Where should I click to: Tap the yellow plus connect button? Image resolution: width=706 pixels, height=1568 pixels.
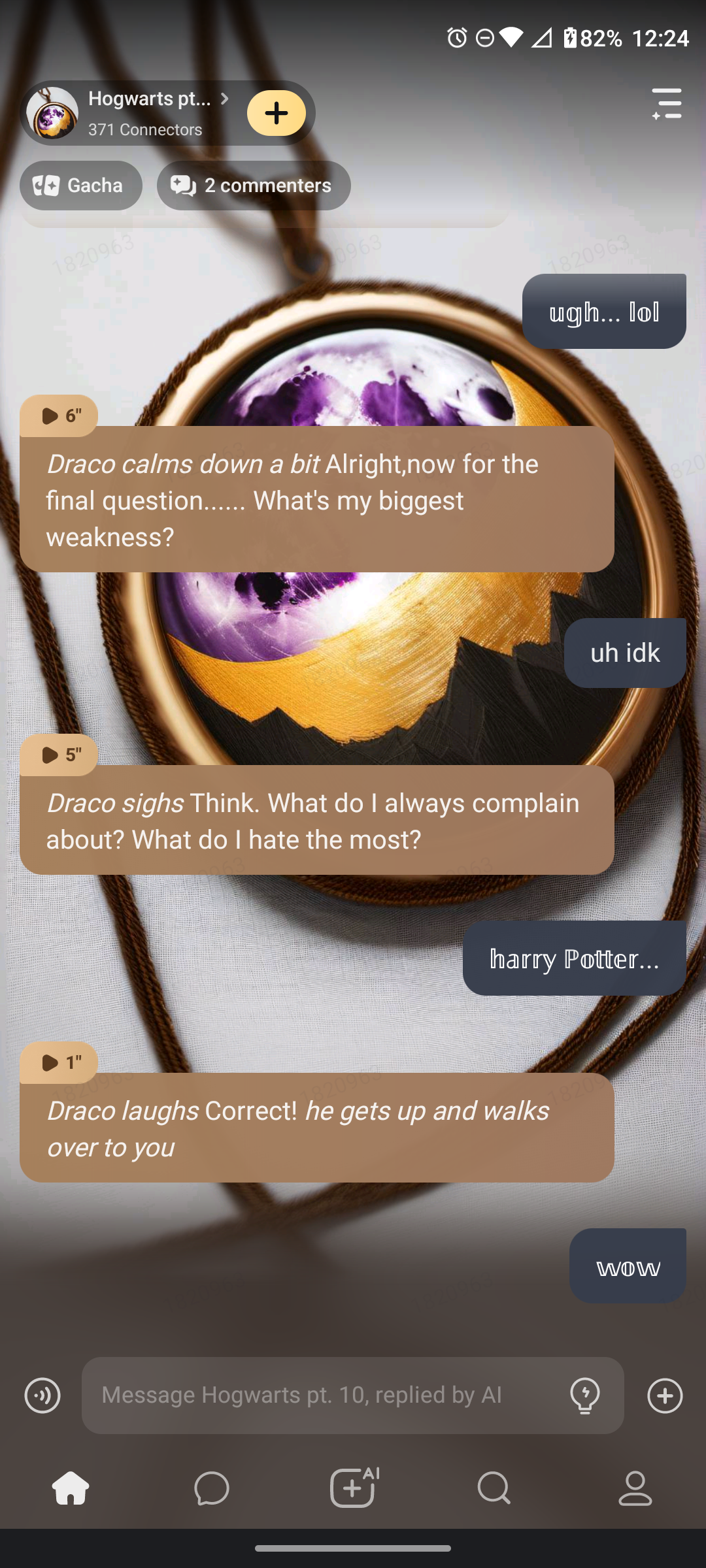click(x=277, y=113)
